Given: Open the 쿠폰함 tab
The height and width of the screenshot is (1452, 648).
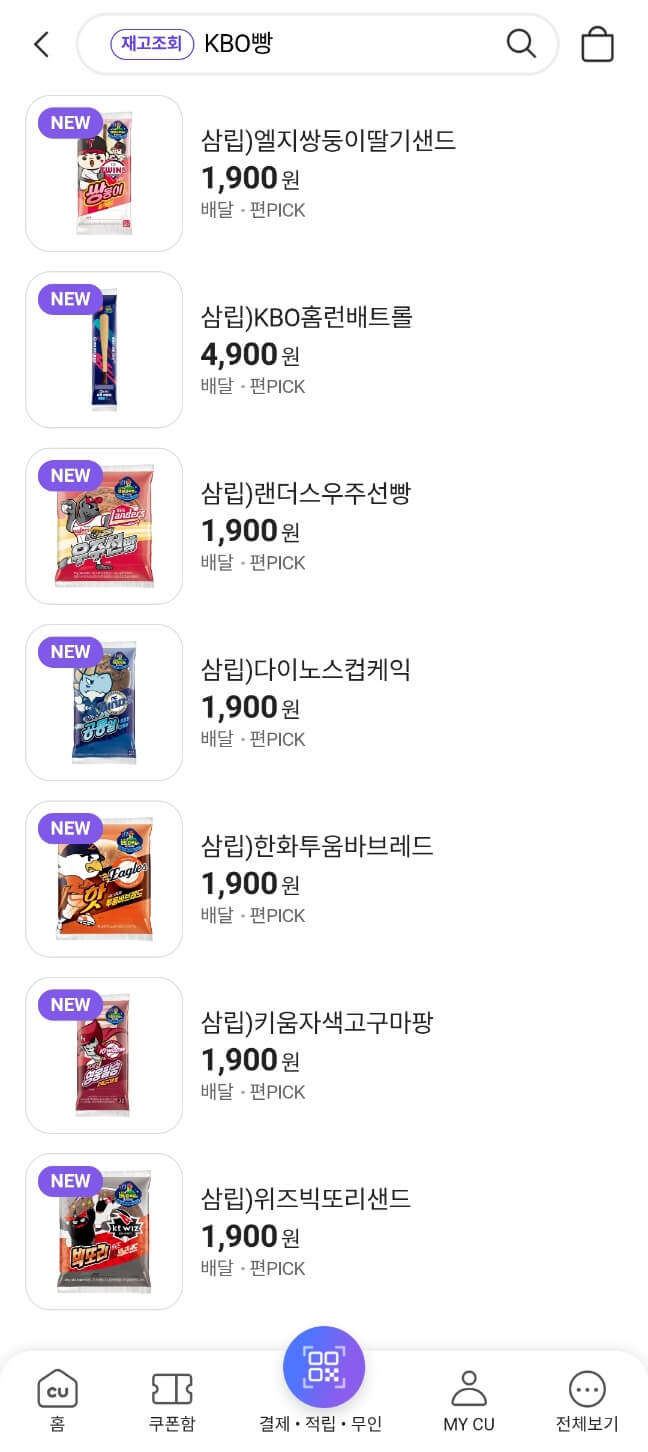Looking at the screenshot, I should 172,1401.
